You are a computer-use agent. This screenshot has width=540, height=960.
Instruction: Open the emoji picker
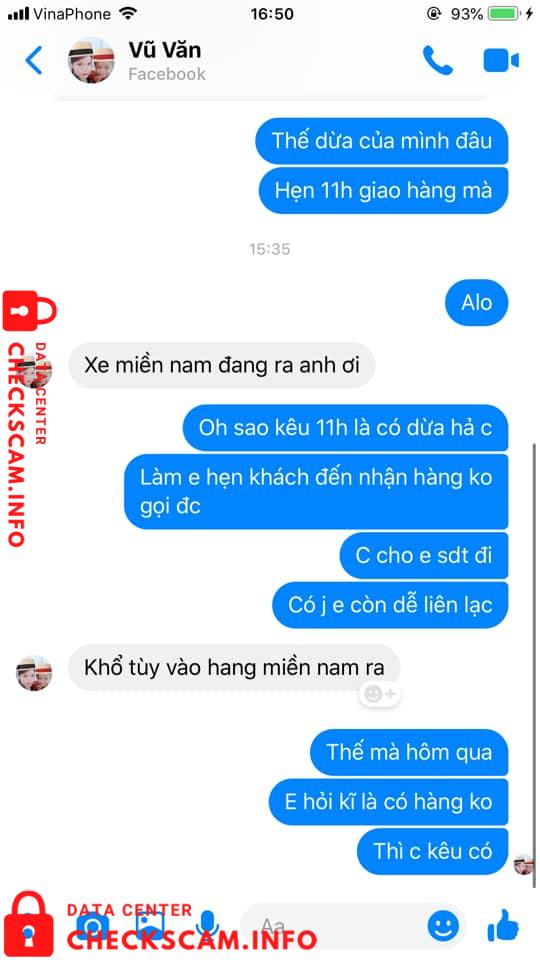pos(443,924)
